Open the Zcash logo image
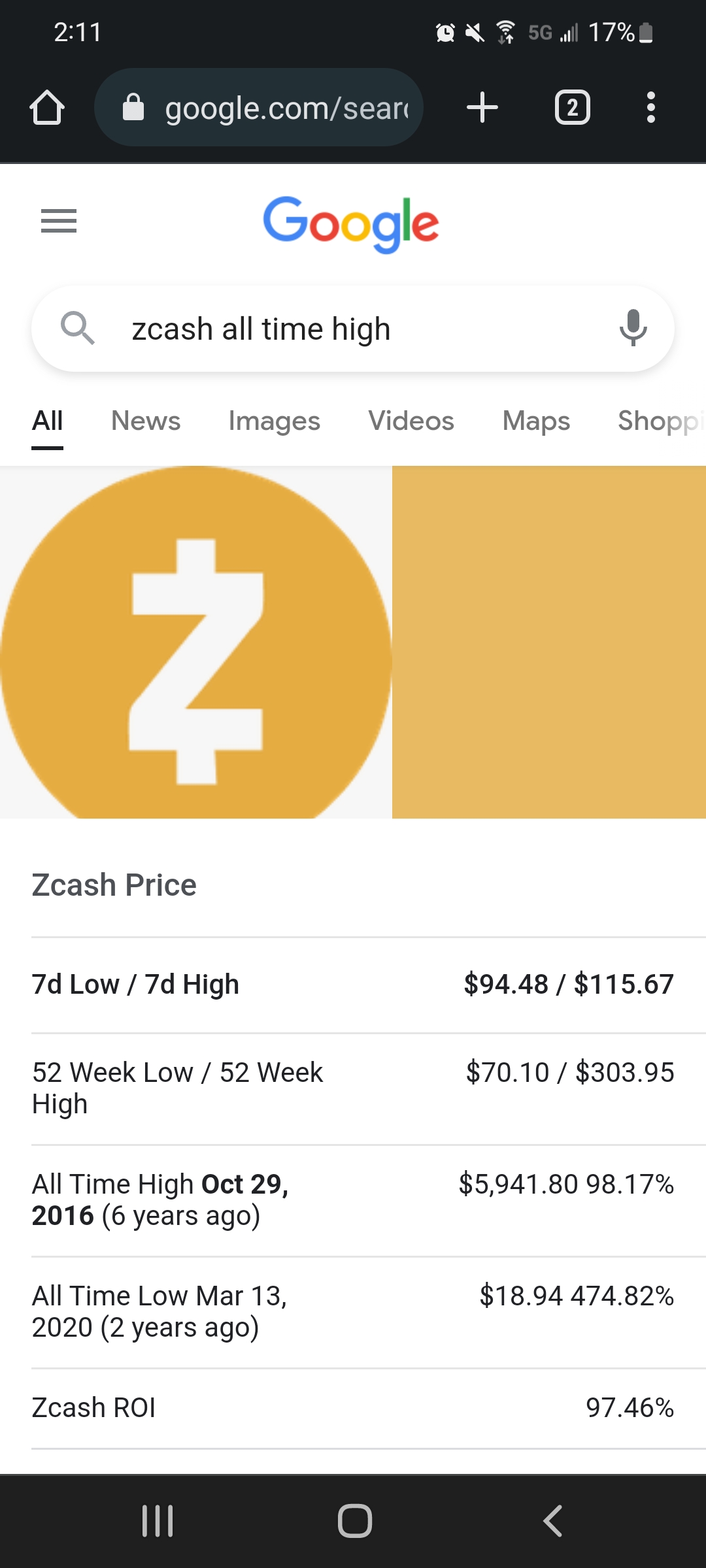 click(x=196, y=642)
